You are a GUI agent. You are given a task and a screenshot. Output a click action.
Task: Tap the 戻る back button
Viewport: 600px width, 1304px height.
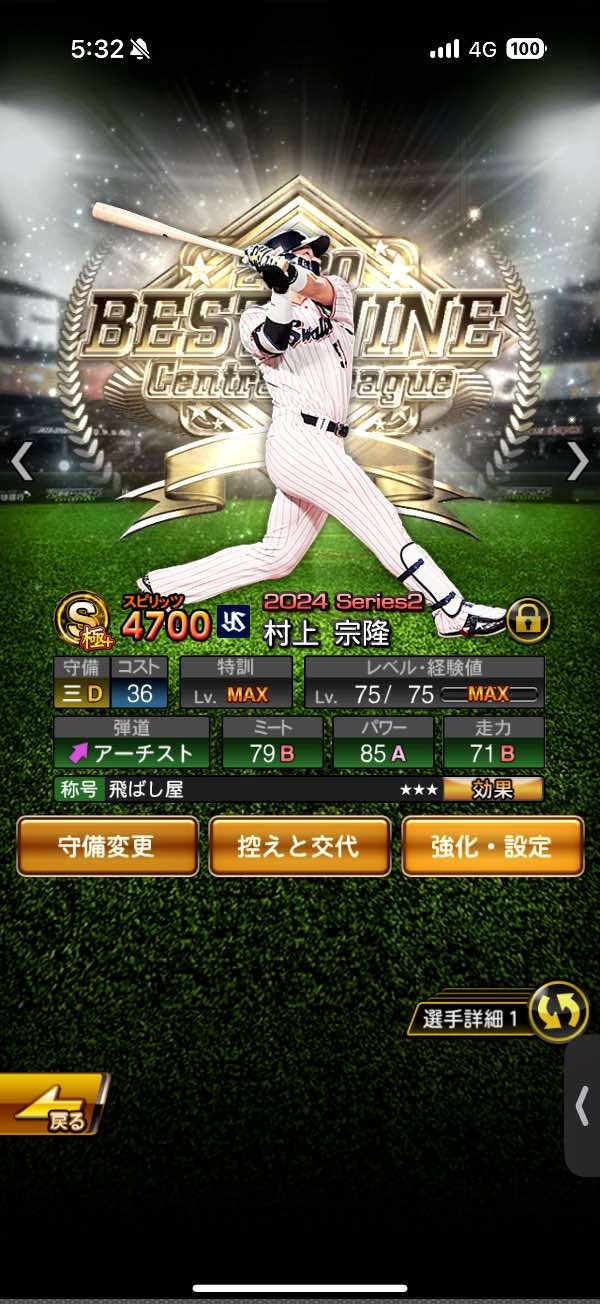click(x=52, y=1106)
